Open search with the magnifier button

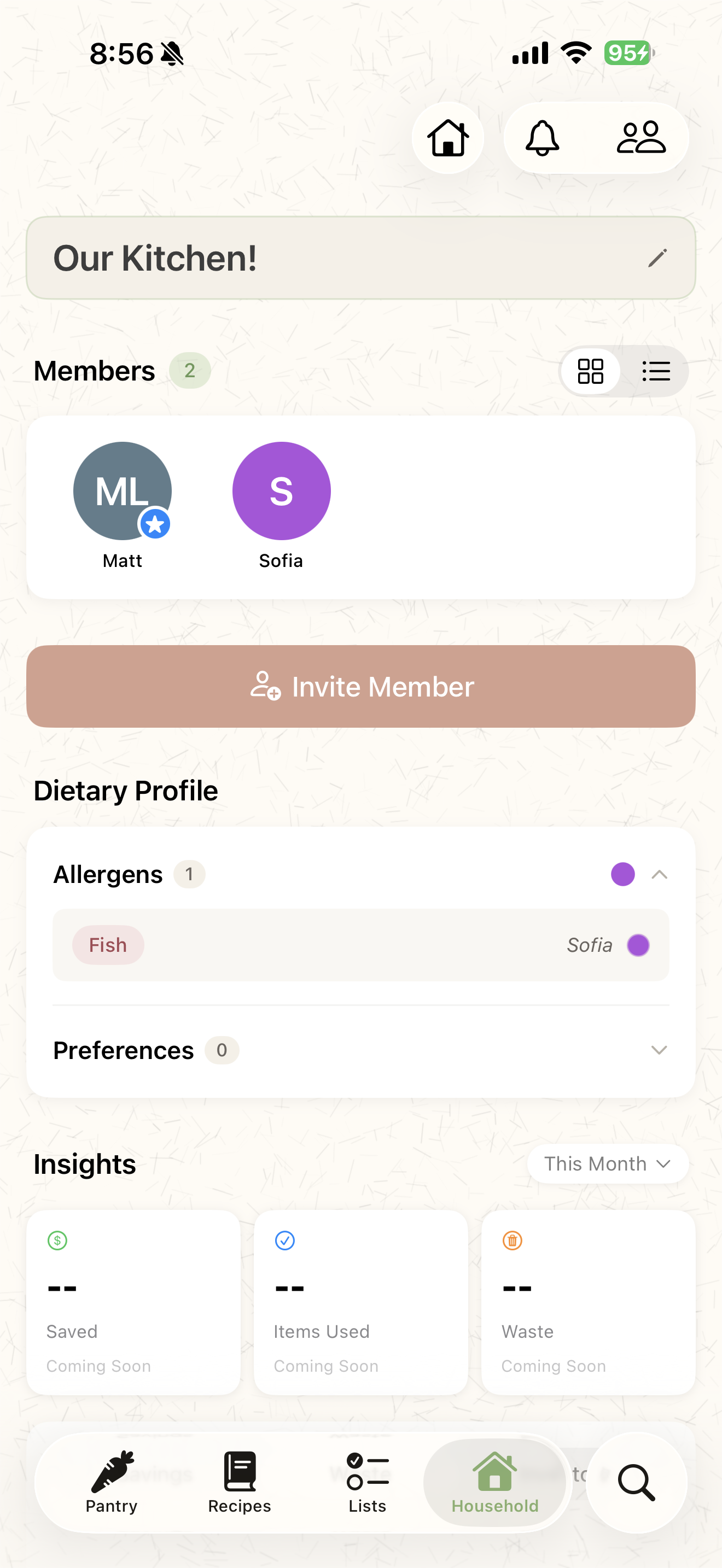637,1483
